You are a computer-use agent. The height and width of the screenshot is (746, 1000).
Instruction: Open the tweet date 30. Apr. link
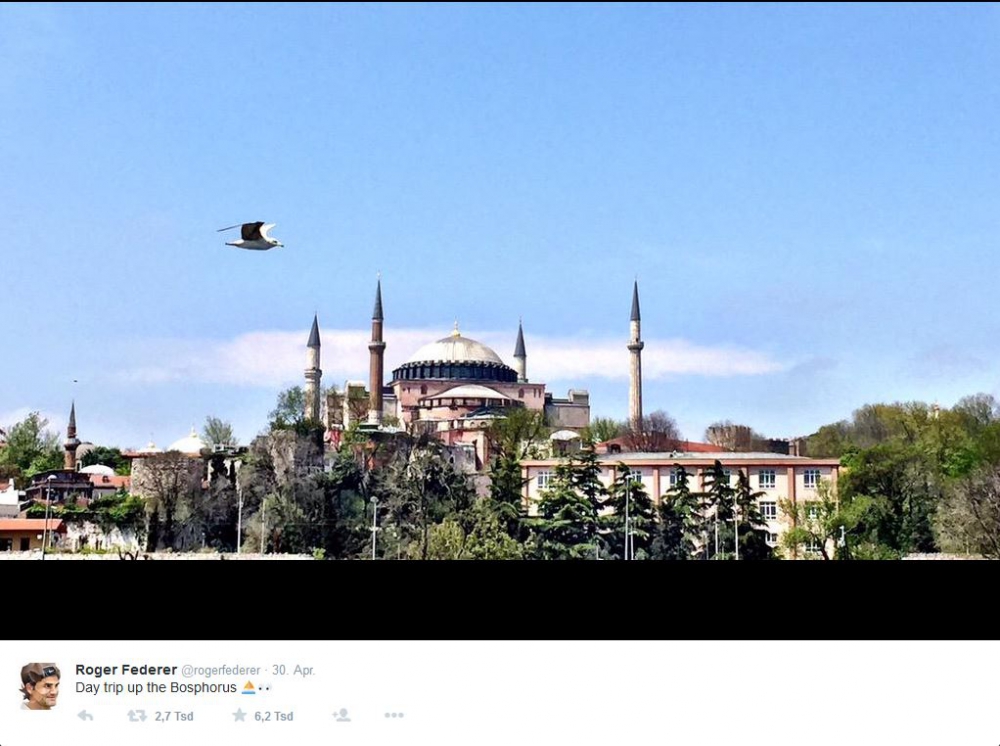coord(293,671)
